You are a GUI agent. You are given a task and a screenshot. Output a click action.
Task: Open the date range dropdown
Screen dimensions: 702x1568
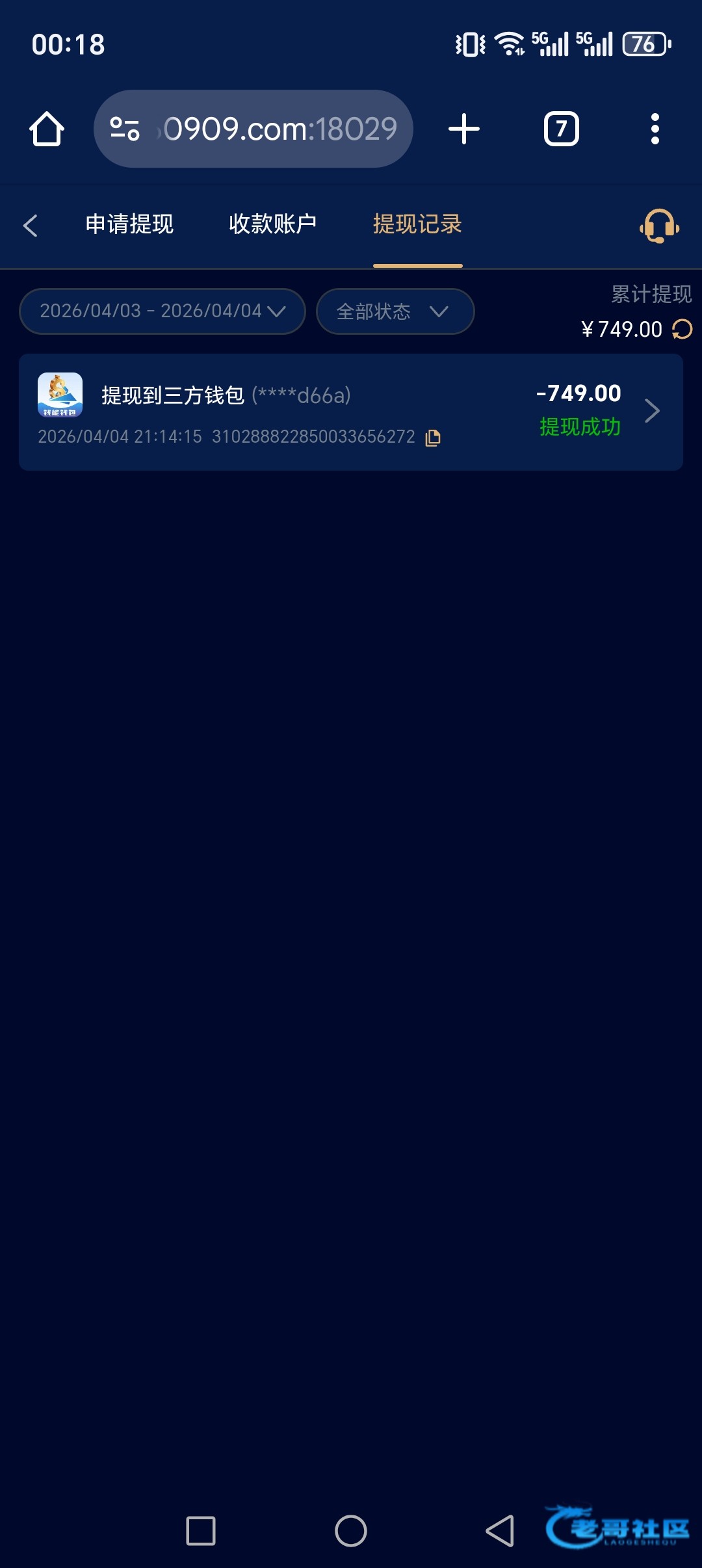point(162,311)
